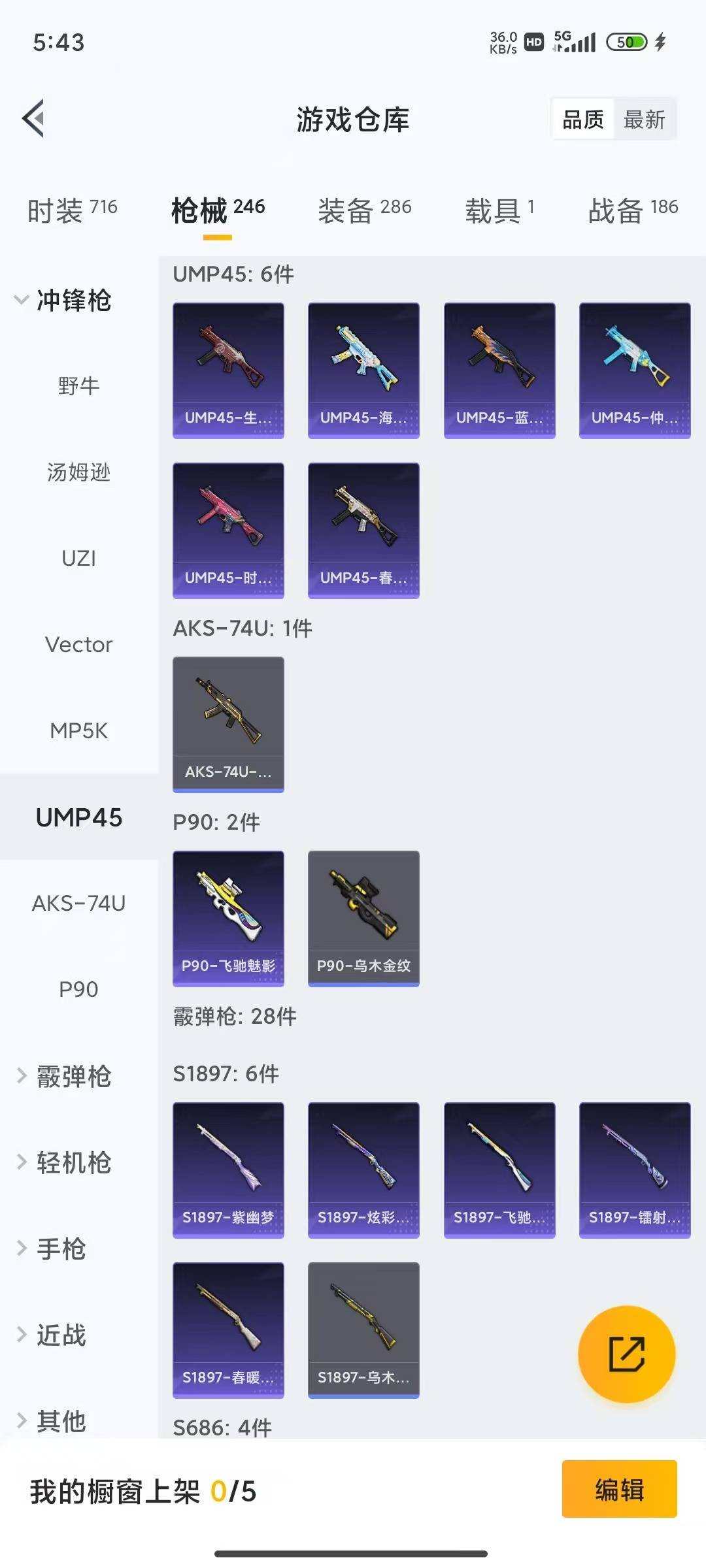Open the P90-飞驰魅影 skin
Image resolution: width=706 pixels, height=1568 pixels.
pos(228,918)
